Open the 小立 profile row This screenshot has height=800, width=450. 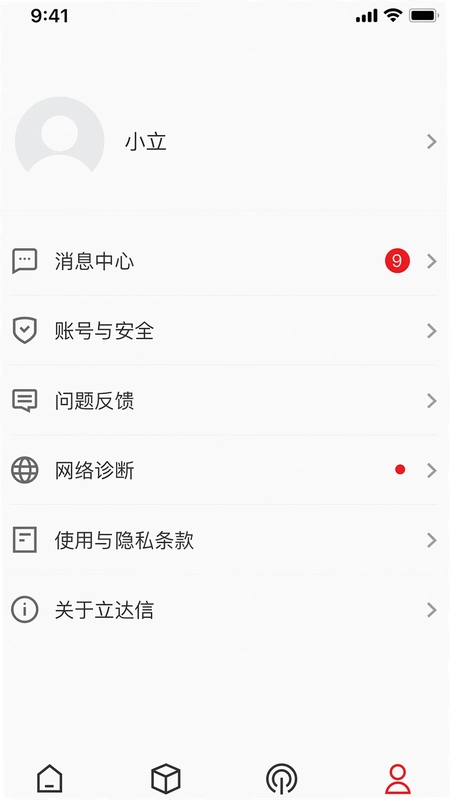[225, 141]
